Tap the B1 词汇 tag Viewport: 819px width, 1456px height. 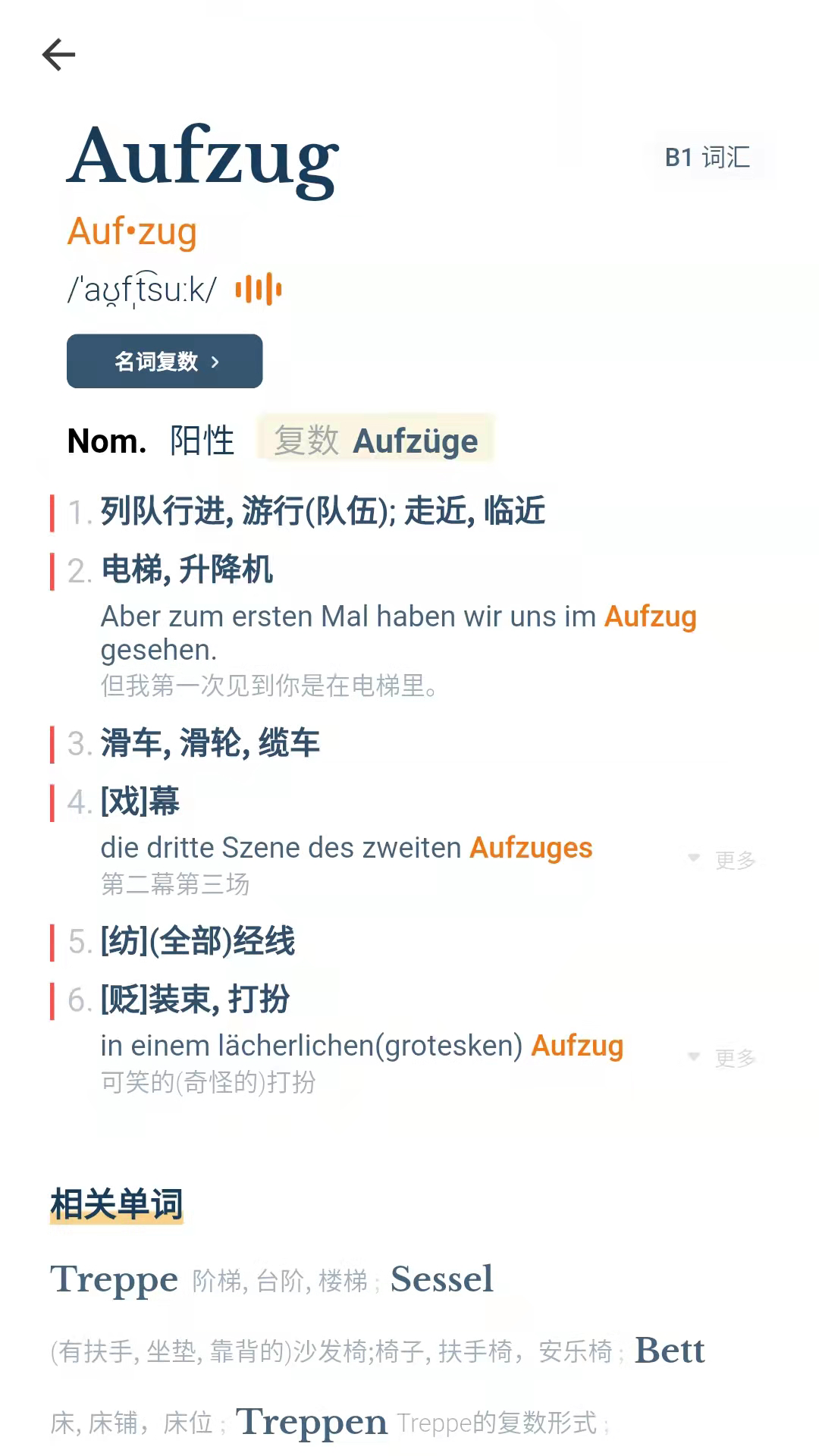click(707, 158)
